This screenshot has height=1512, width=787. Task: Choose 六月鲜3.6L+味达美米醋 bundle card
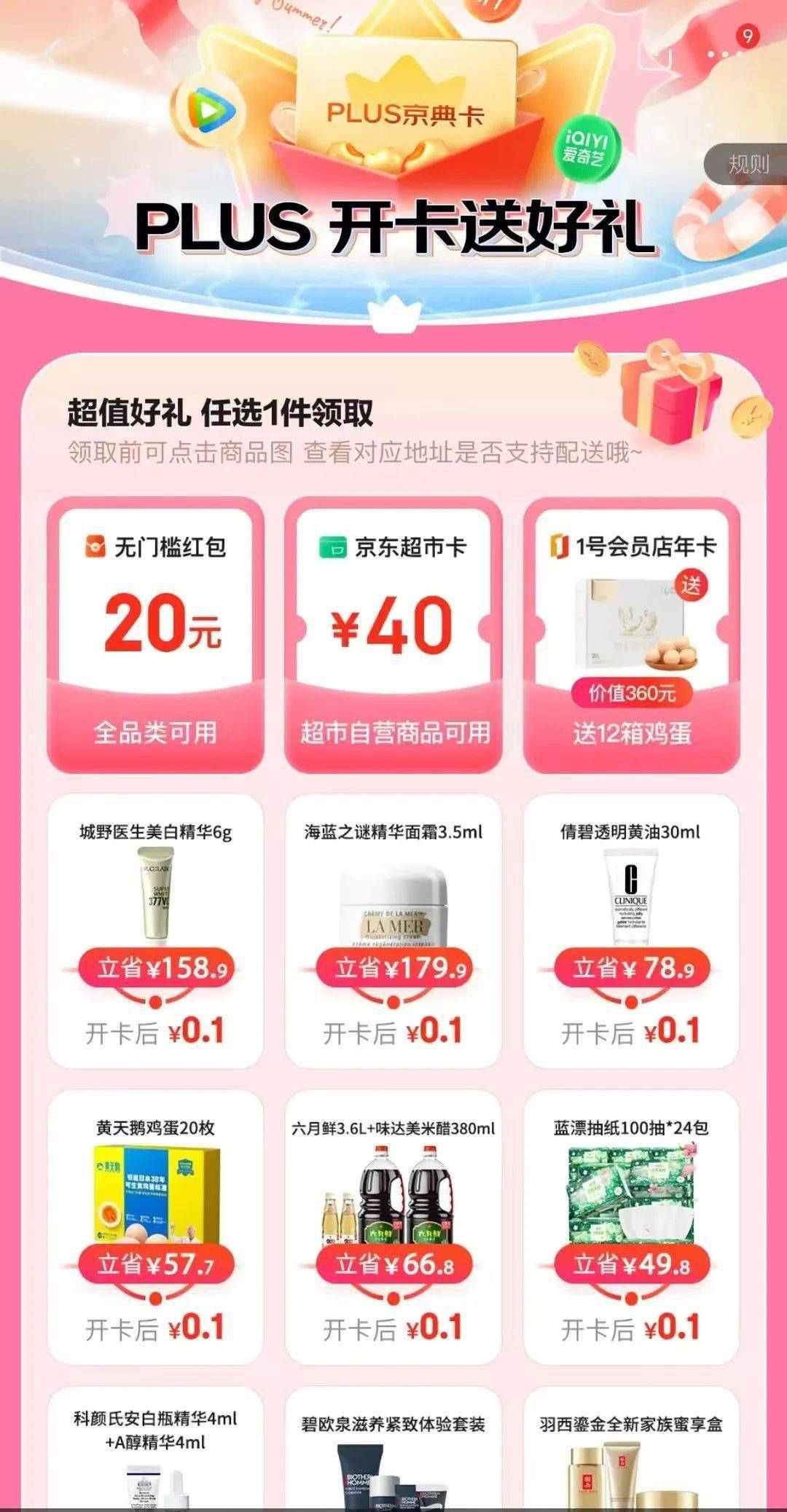point(393,1227)
